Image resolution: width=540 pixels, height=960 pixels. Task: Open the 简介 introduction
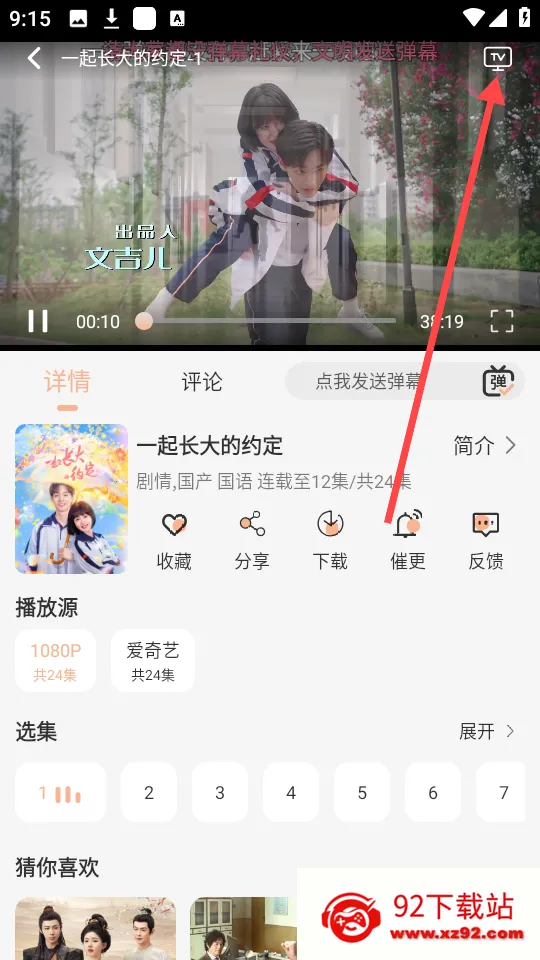coord(484,446)
